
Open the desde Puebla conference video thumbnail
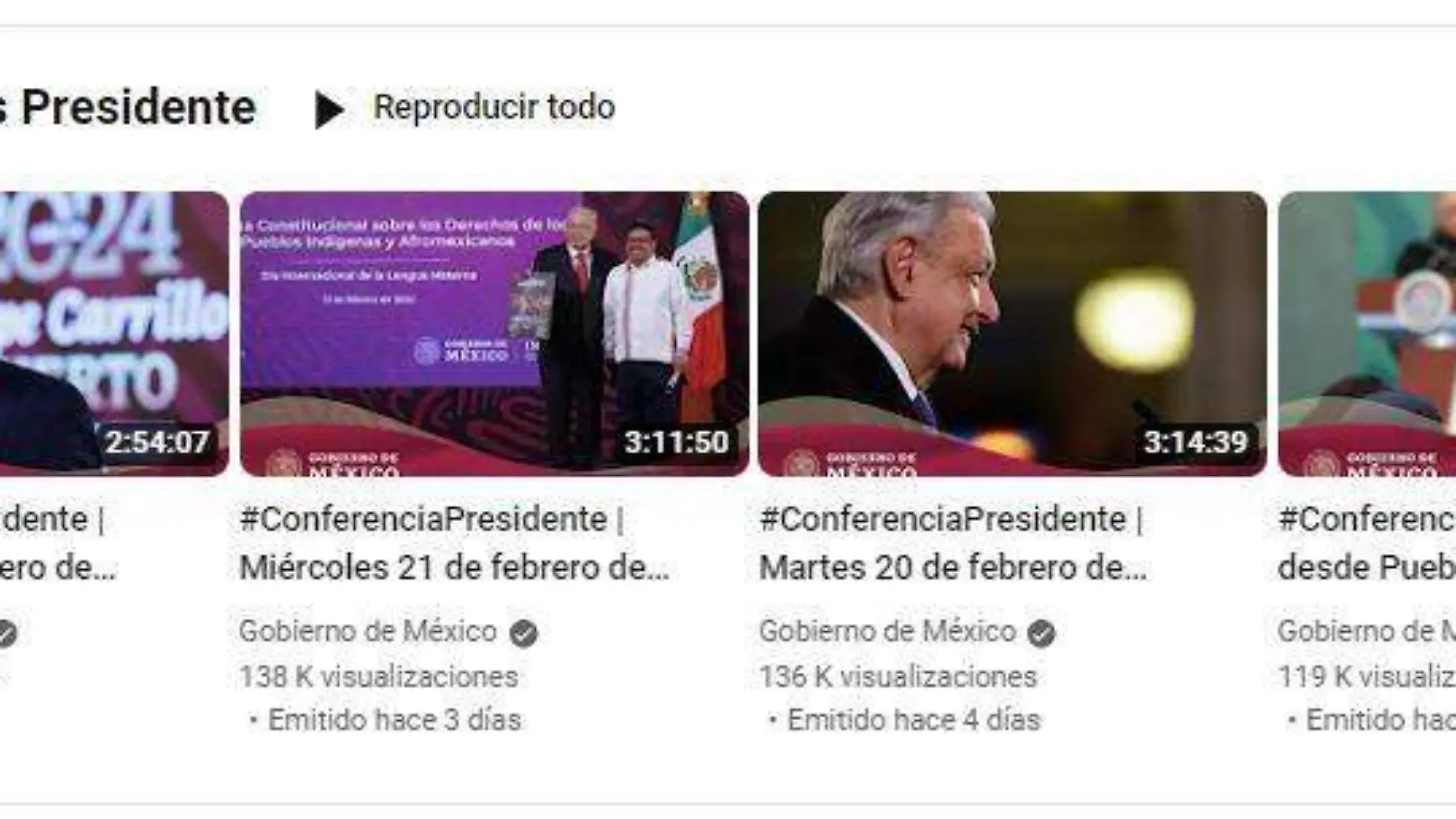pos(1367,333)
